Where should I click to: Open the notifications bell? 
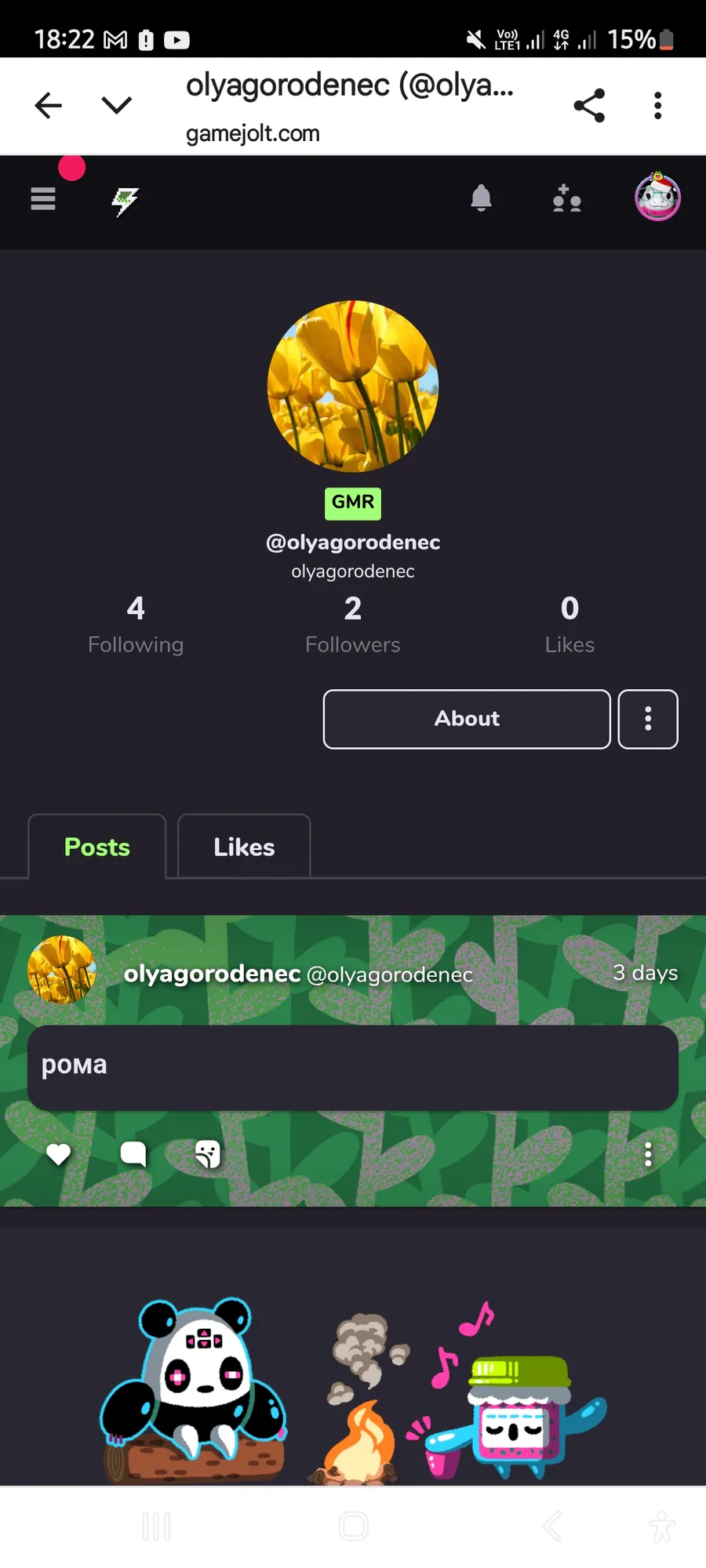click(481, 198)
